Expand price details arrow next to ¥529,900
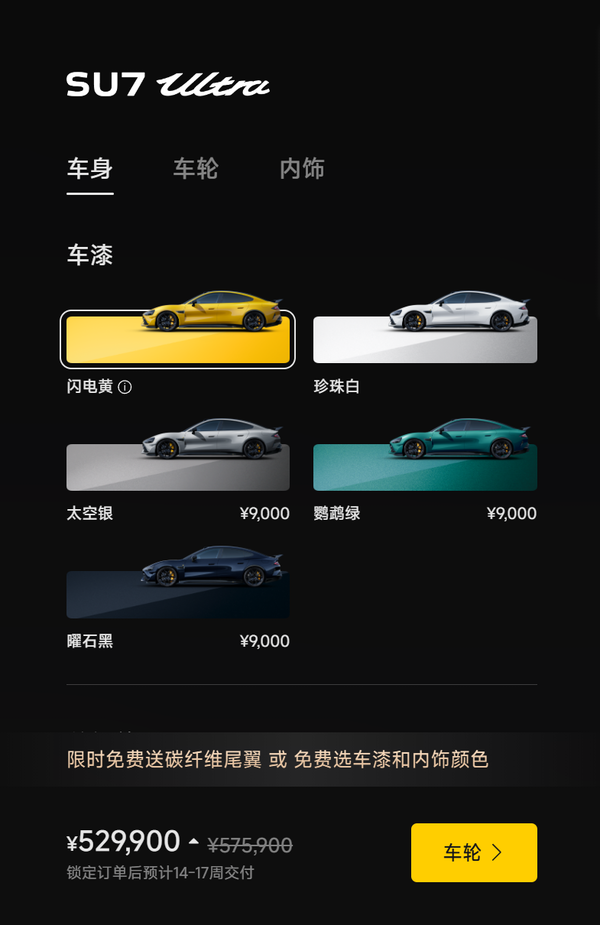The width and height of the screenshot is (600, 925). pos(194,843)
